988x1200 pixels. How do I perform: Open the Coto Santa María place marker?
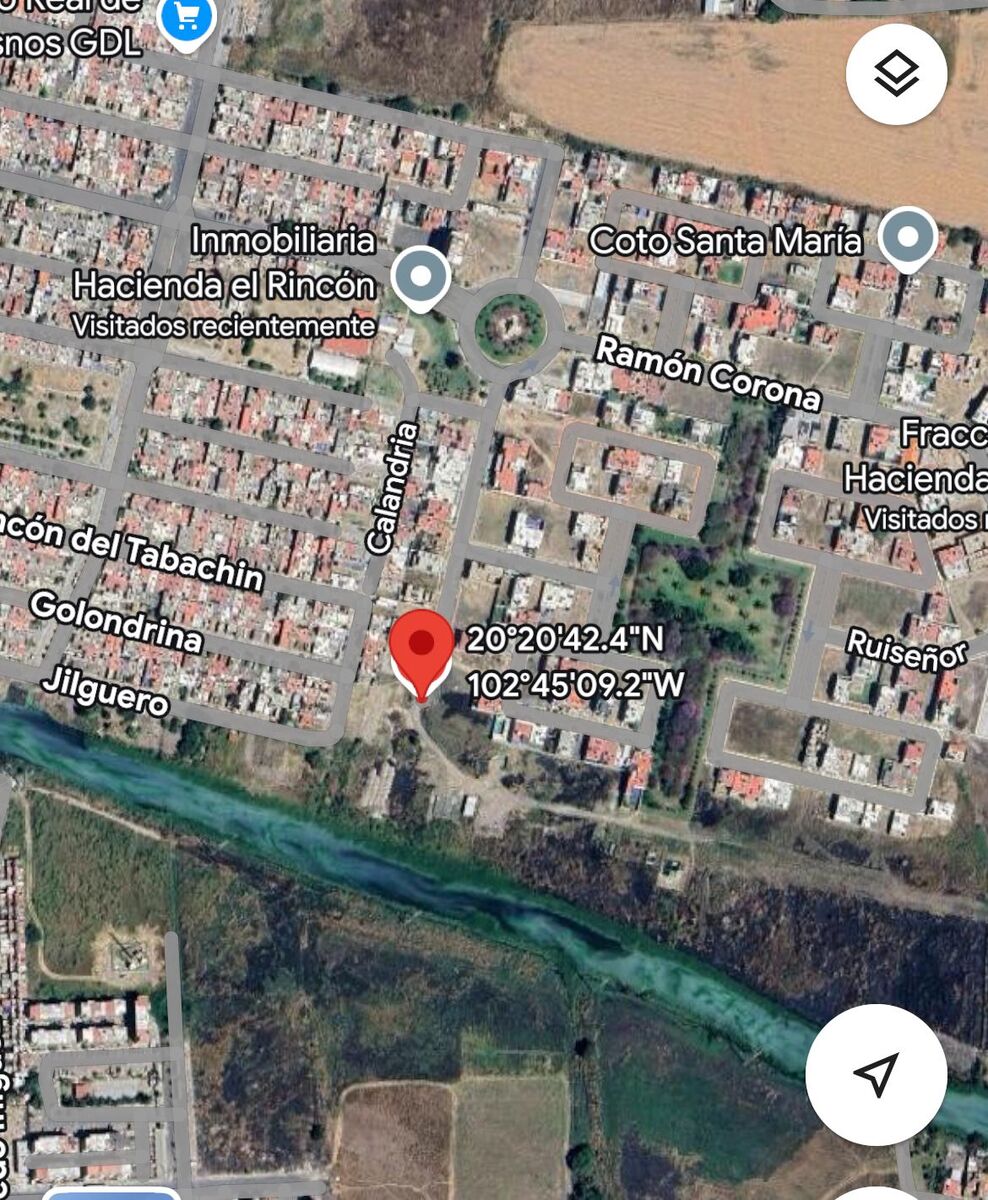coord(908,238)
